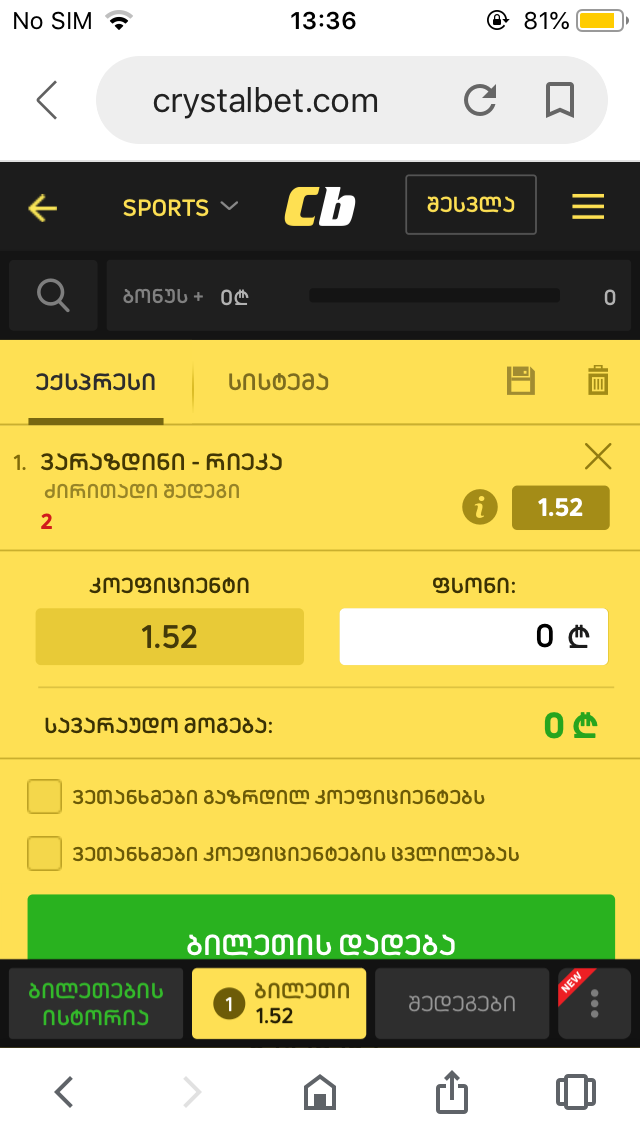Go back with the yellow arrow
Image resolution: width=640 pixels, height=1136 pixels.
(x=42, y=208)
